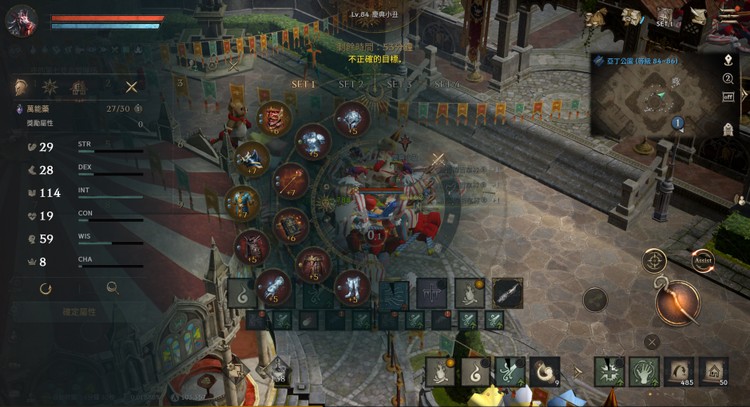
Task: Select the SET 1 equipment preset
Action: pos(303,85)
